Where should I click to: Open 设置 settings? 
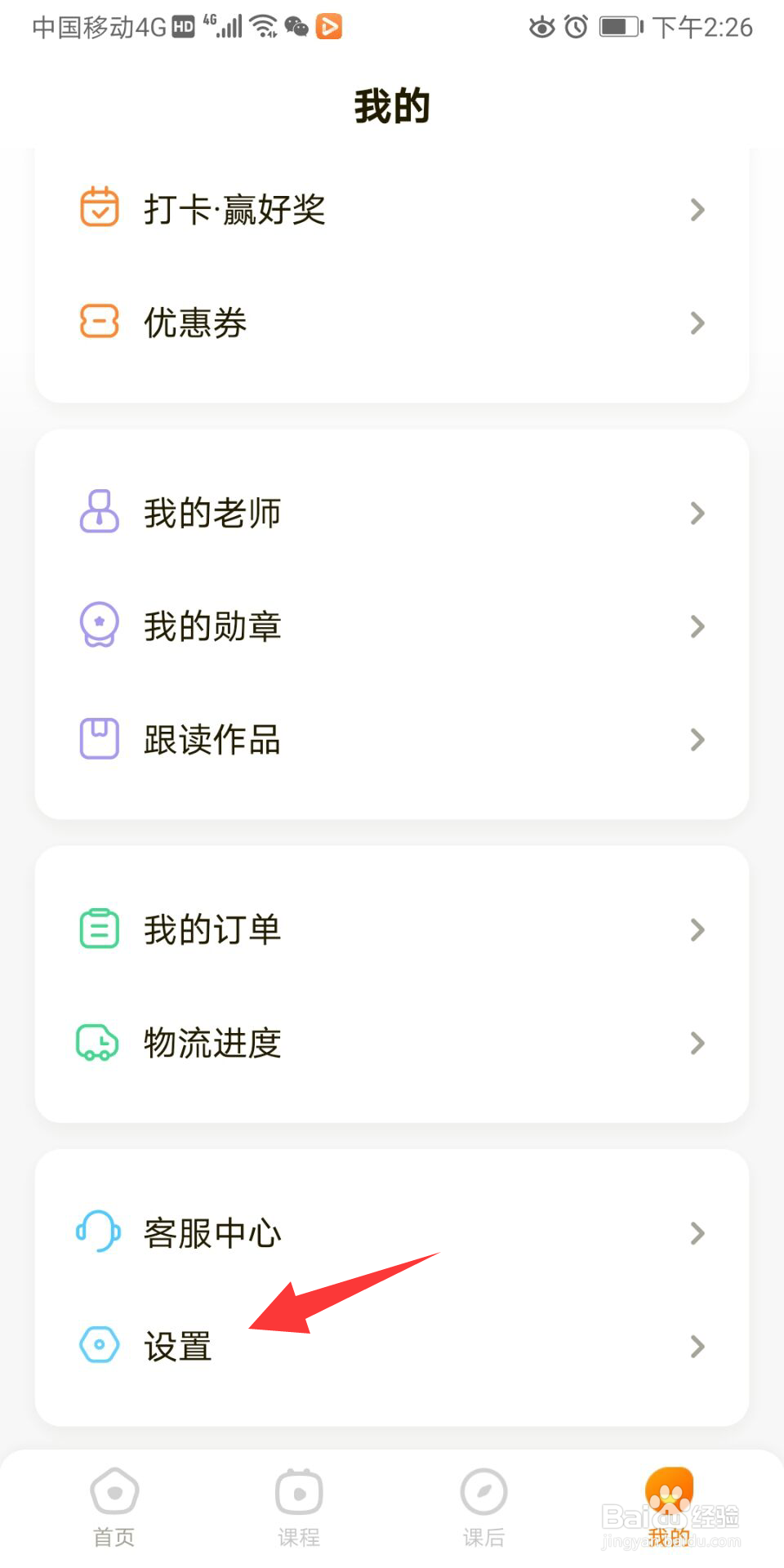[390, 1346]
